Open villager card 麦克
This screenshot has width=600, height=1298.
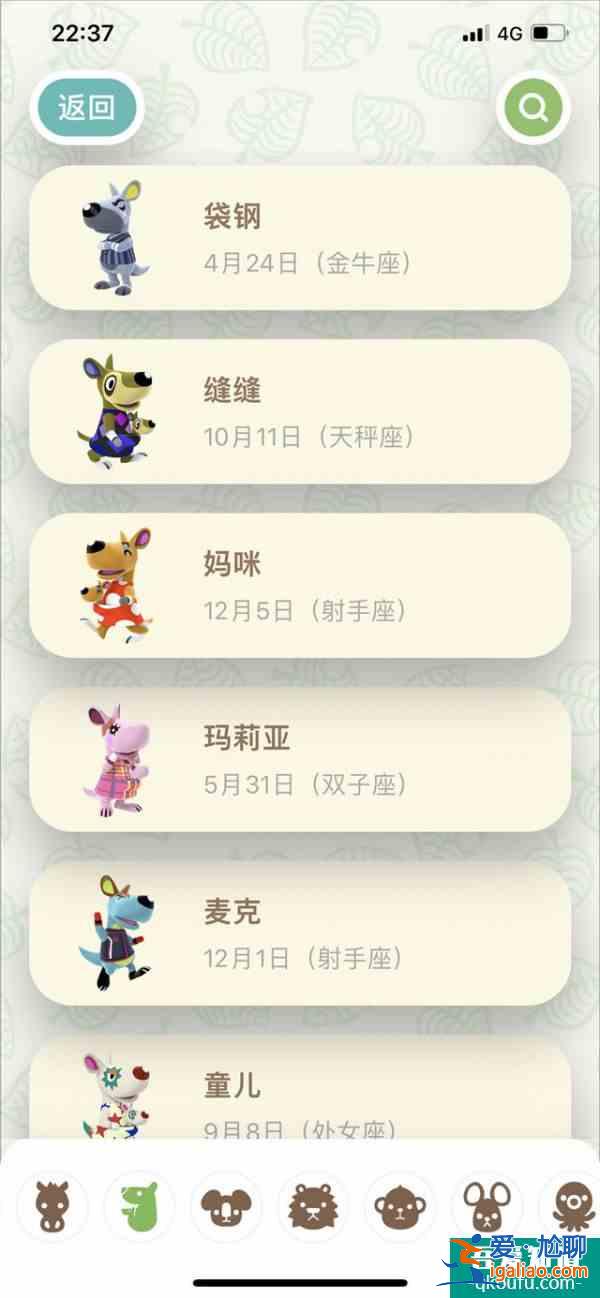(x=300, y=933)
